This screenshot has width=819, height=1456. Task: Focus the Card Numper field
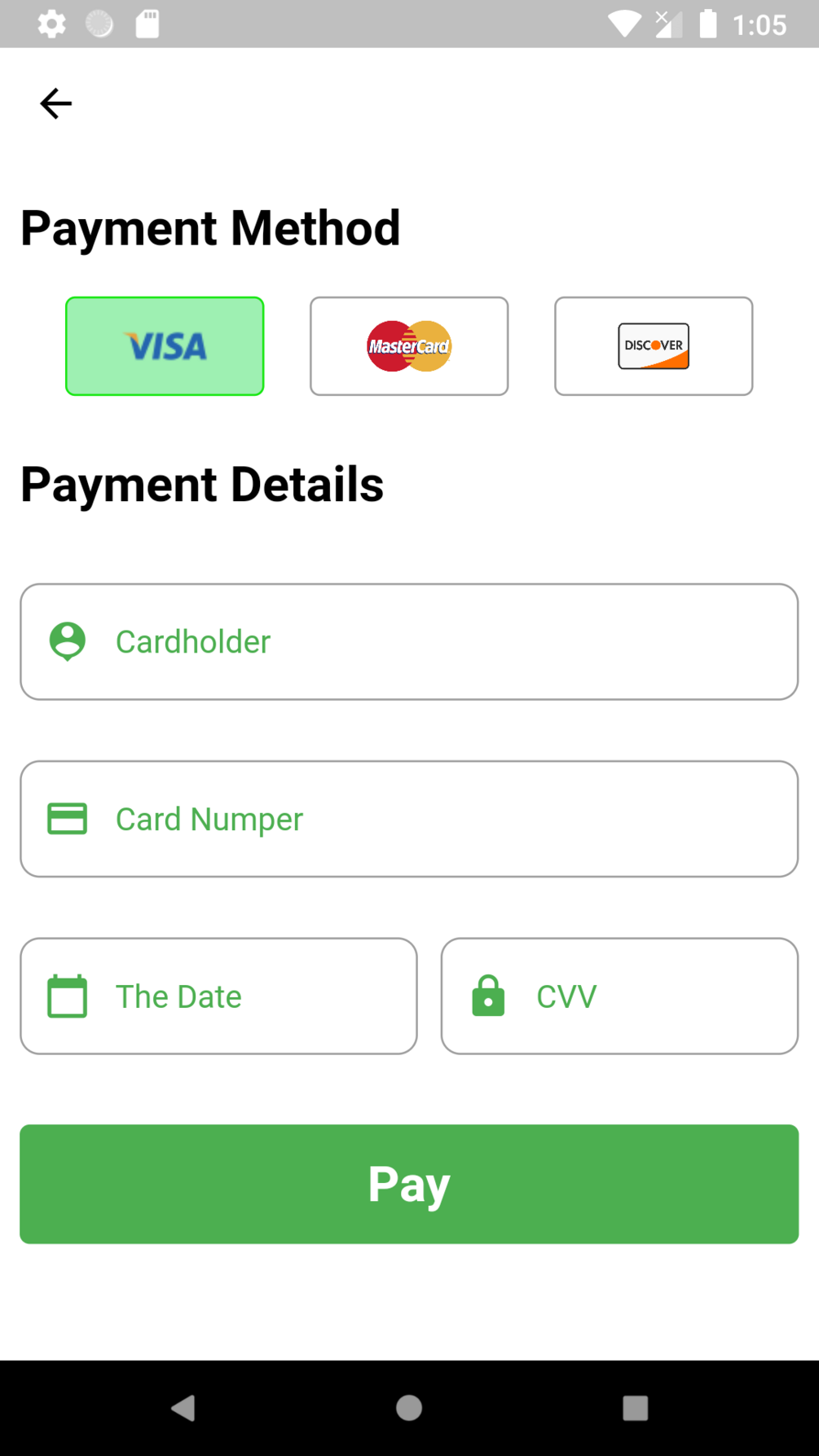point(409,819)
